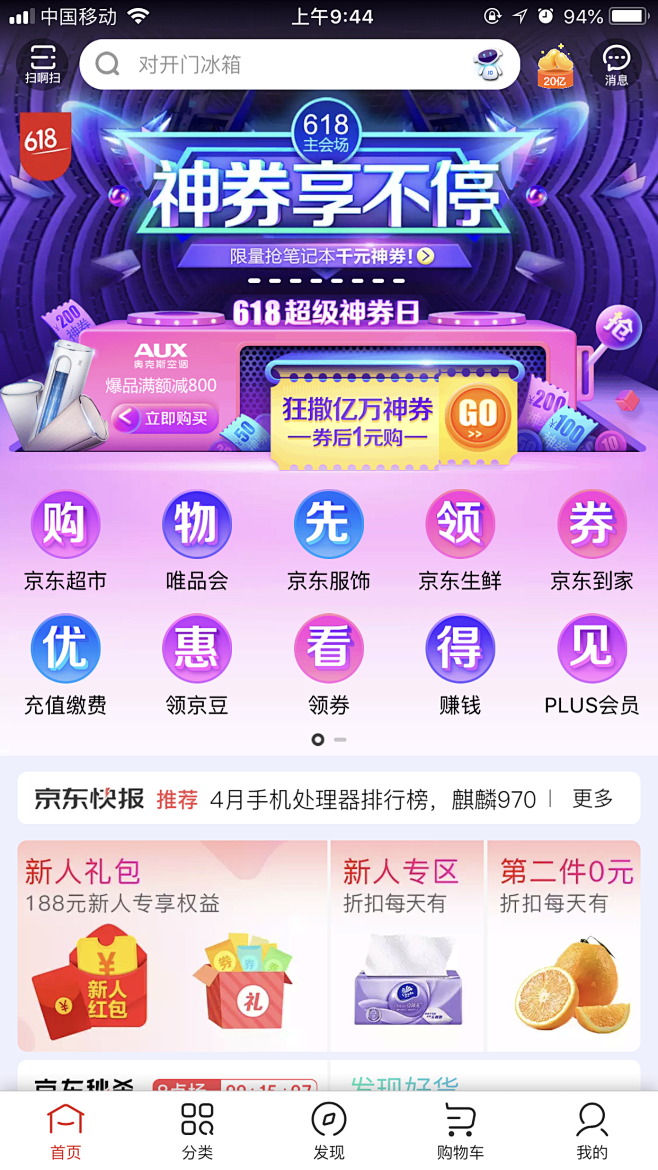Viewport: 658px width, 1170px height.
Task: Open 京东到家
Action: click(x=592, y=541)
